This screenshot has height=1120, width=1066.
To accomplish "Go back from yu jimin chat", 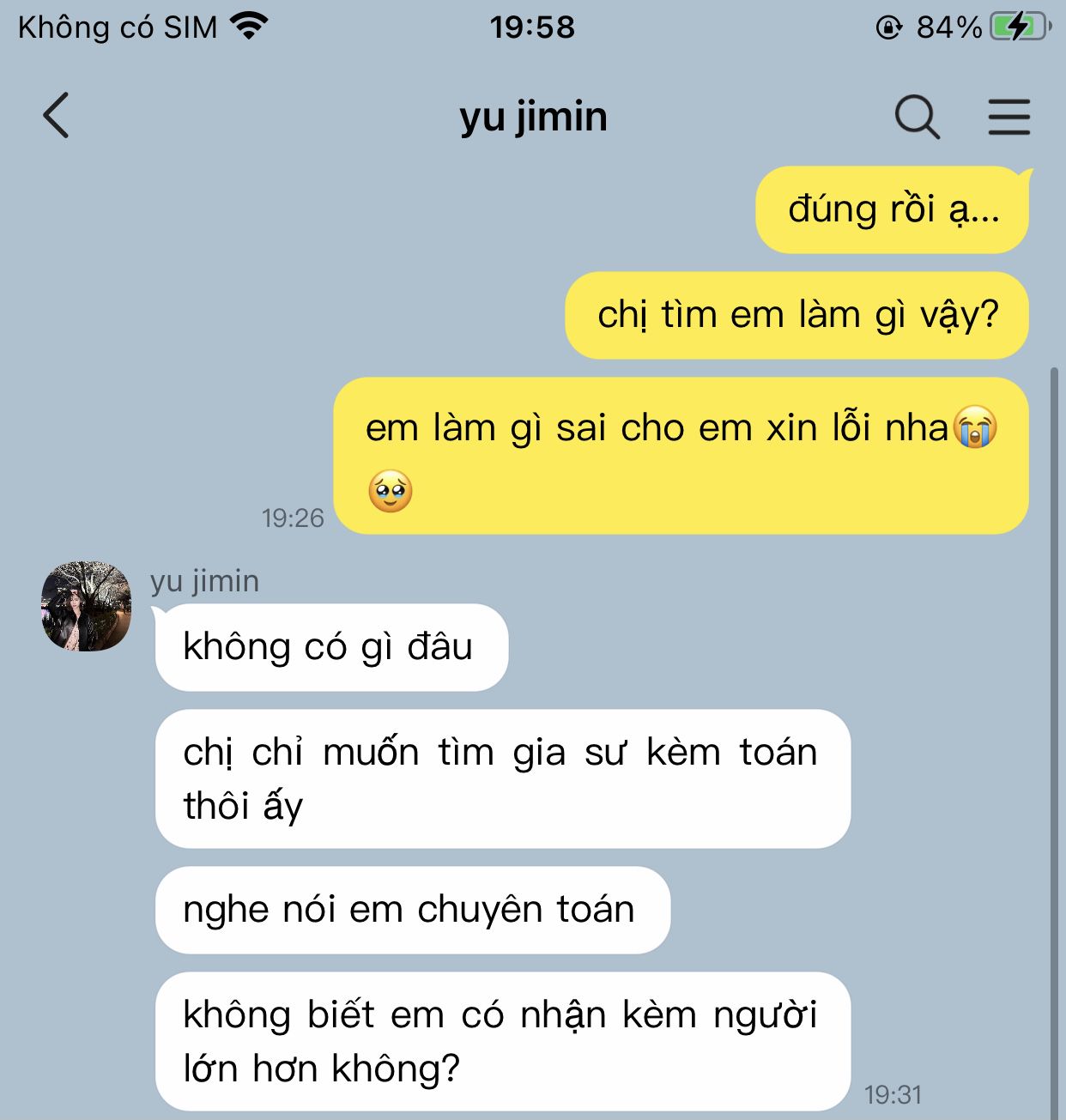I will coord(57,116).
